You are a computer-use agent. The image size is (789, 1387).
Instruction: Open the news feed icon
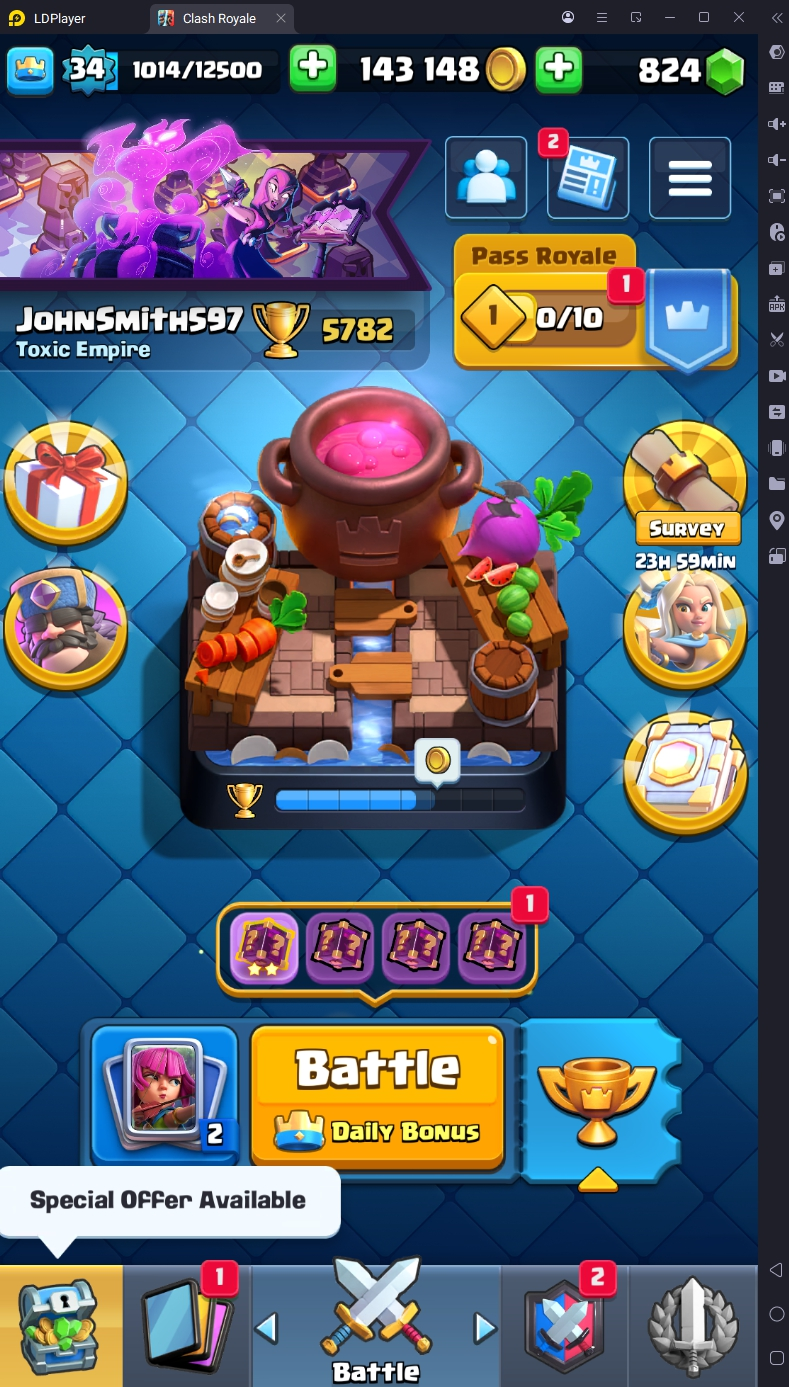588,179
